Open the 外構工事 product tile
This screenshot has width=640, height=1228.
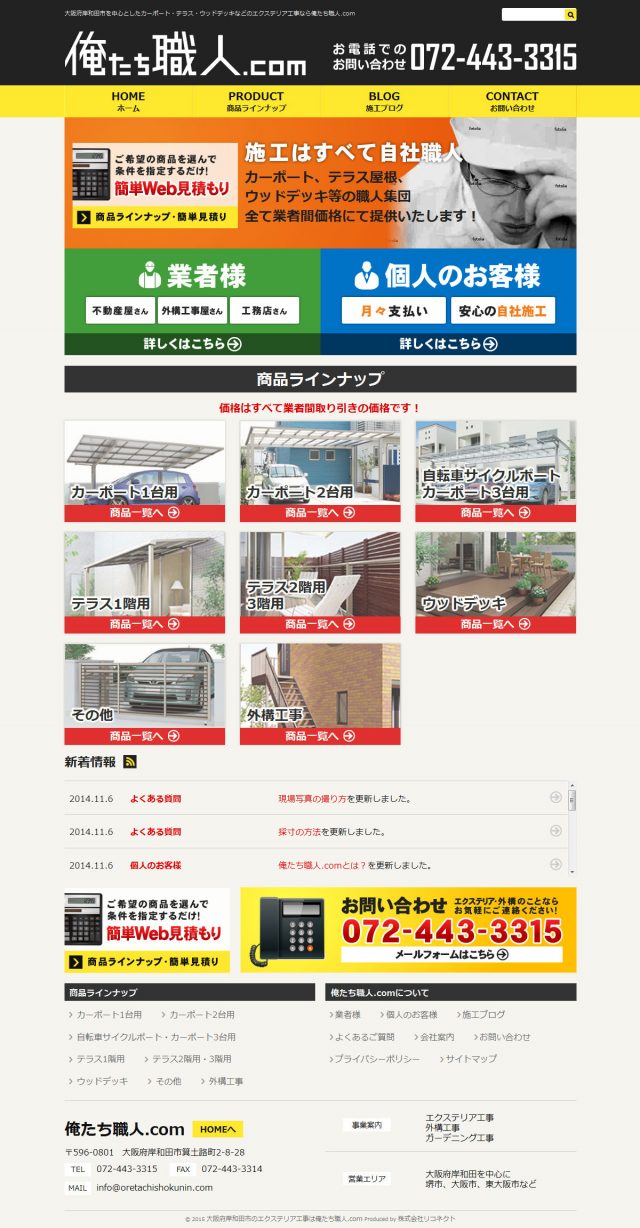coord(320,694)
